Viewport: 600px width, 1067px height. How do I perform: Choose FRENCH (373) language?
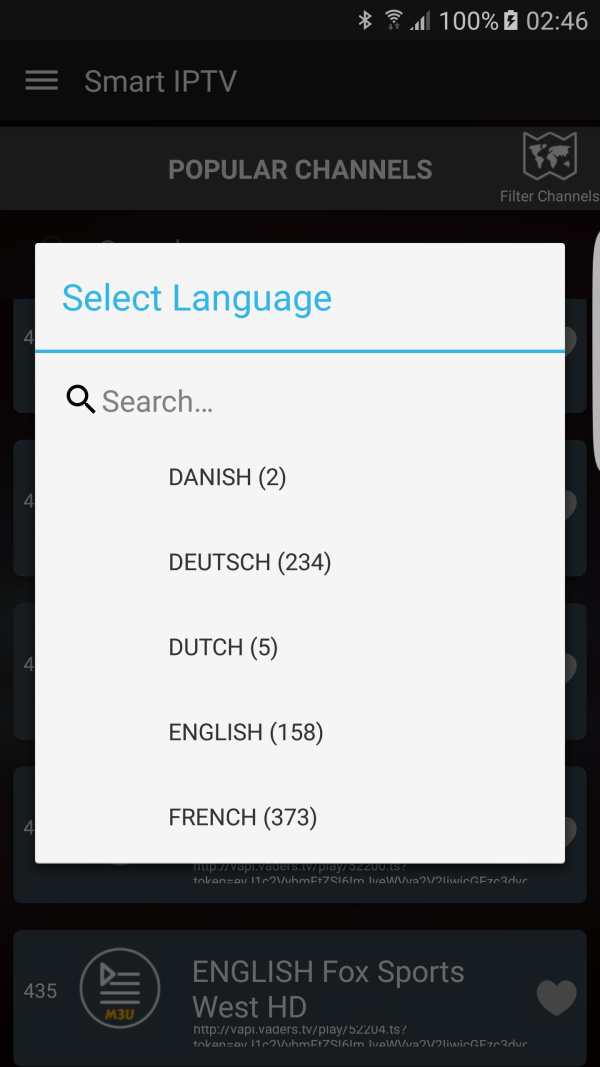point(299,817)
